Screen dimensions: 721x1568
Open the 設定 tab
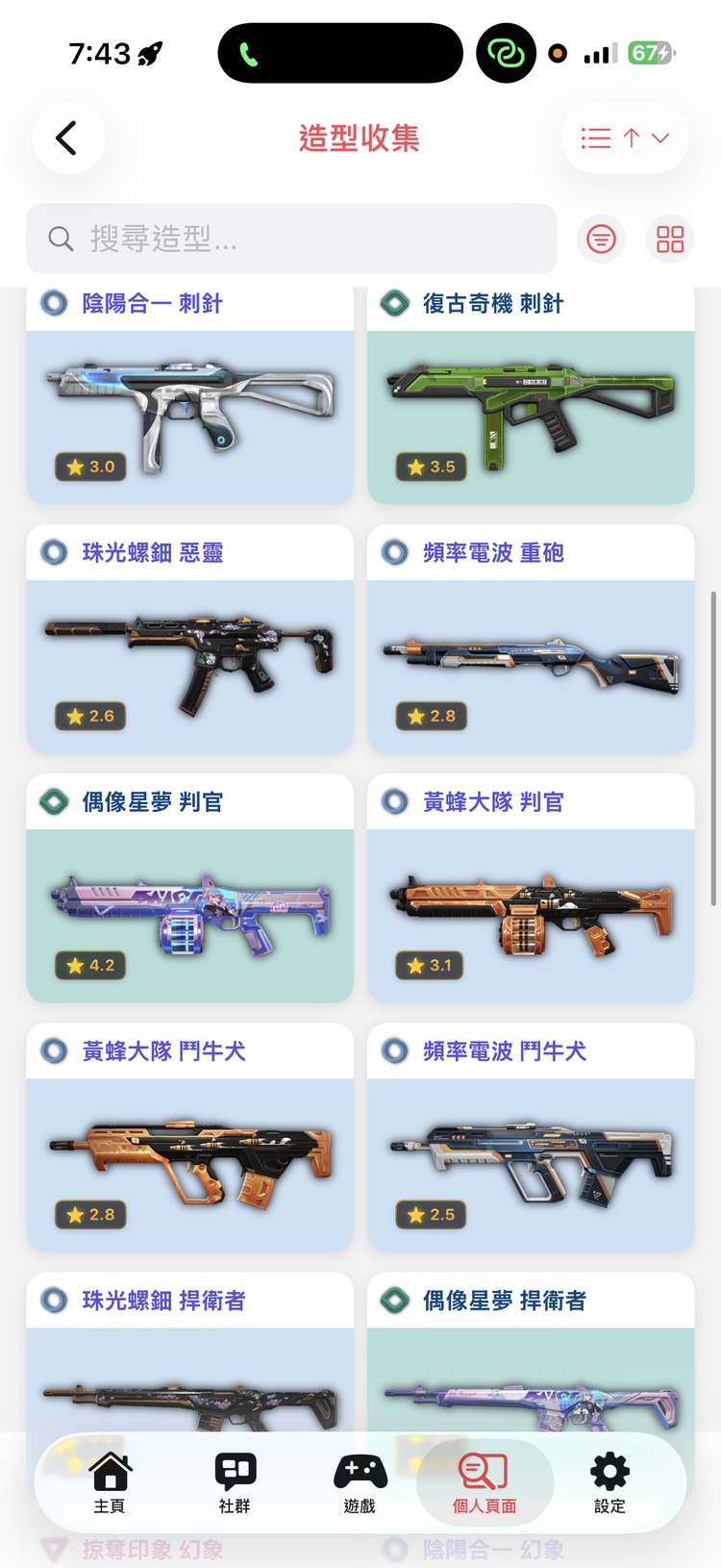point(609,1471)
